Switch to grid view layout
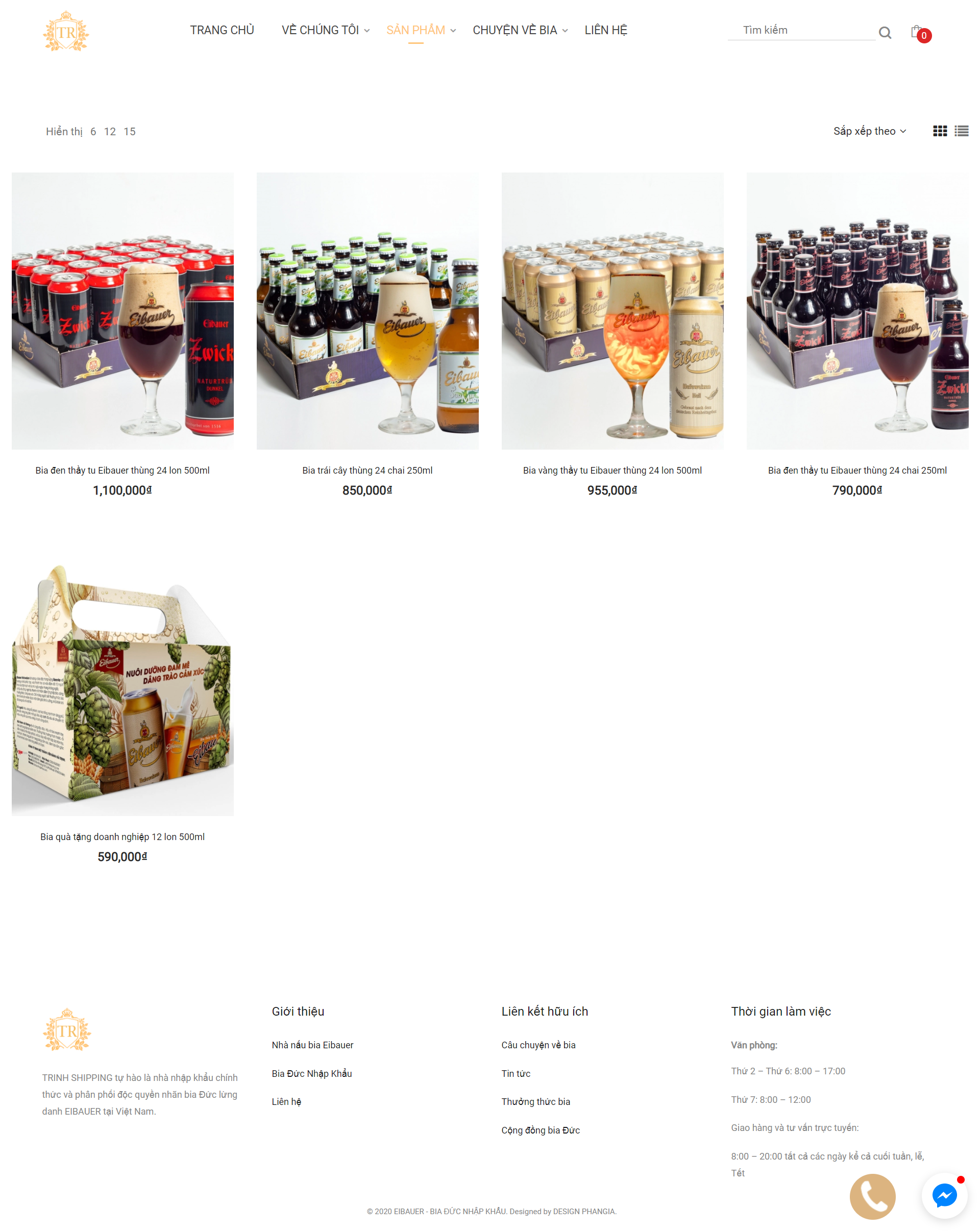 point(940,131)
